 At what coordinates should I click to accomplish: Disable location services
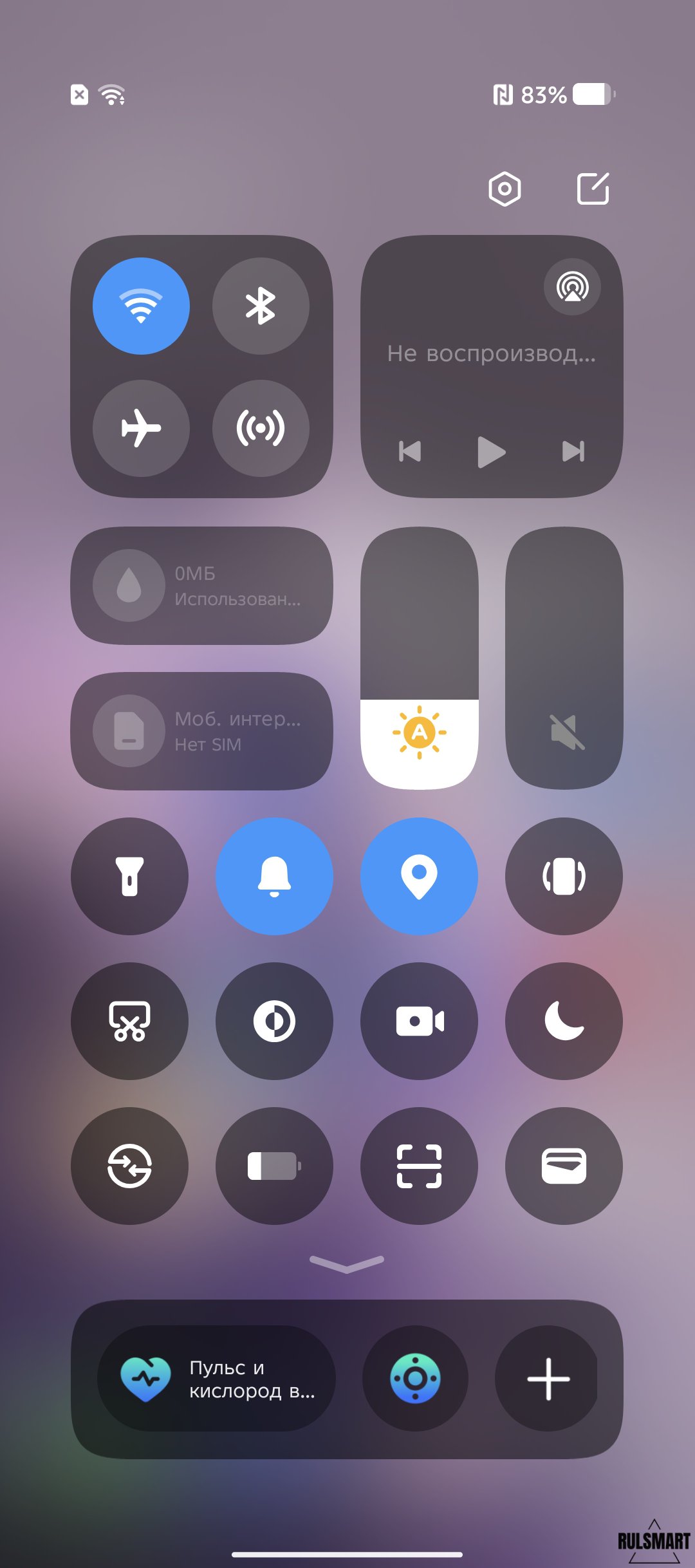click(419, 876)
